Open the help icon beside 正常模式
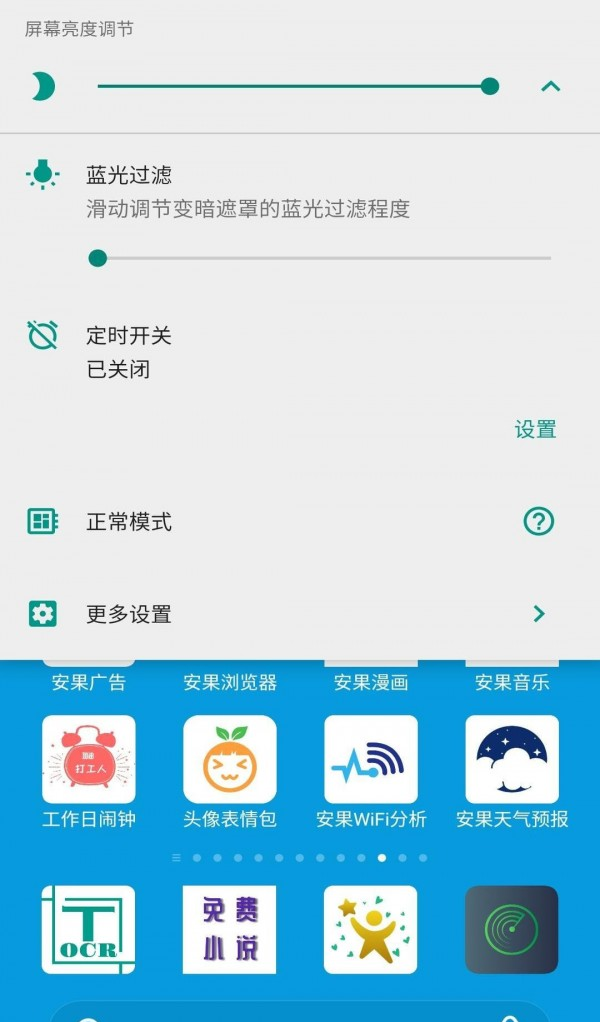This screenshot has width=600, height=1022. point(538,521)
